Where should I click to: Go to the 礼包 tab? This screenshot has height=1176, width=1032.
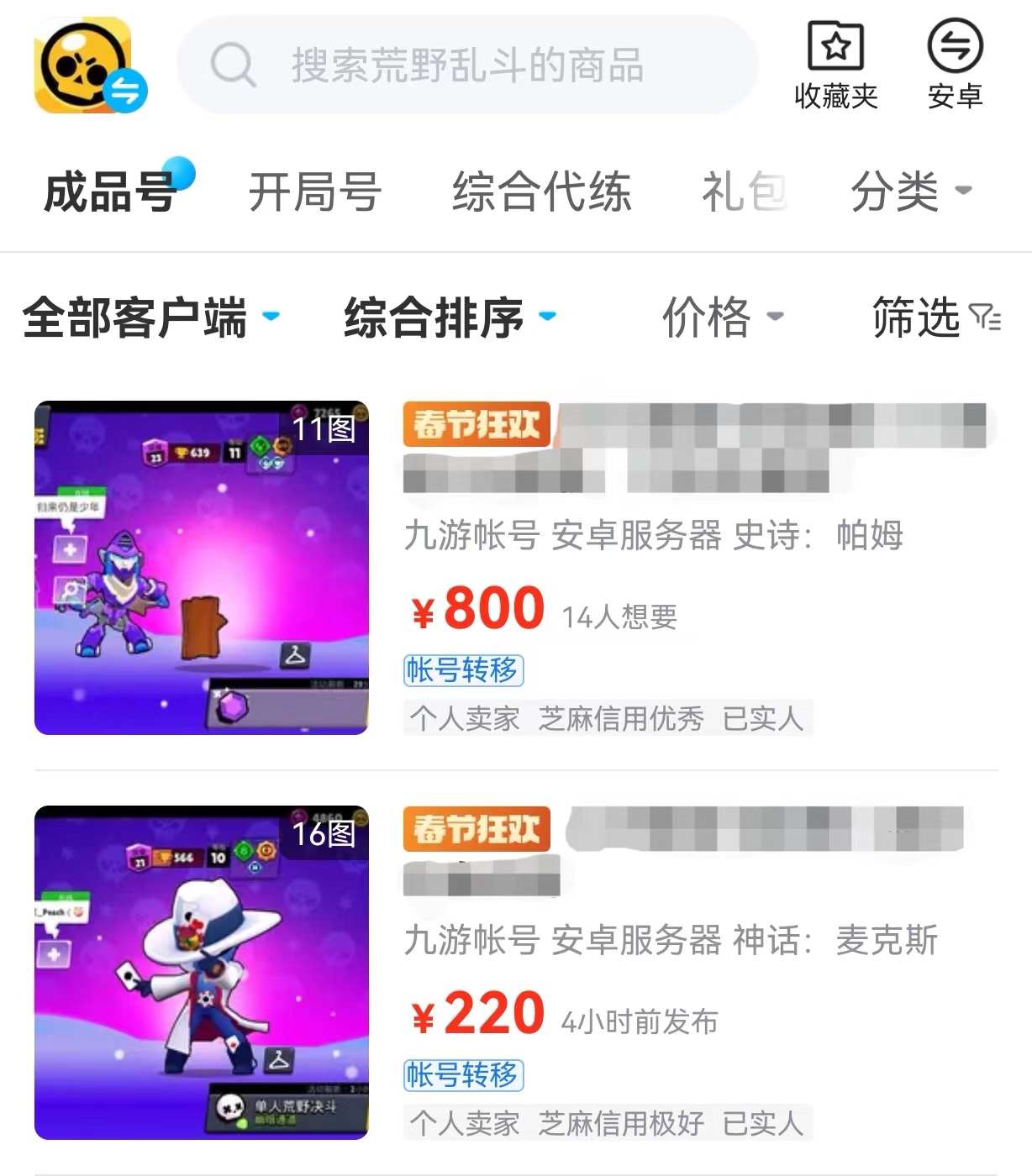point(745,192)
